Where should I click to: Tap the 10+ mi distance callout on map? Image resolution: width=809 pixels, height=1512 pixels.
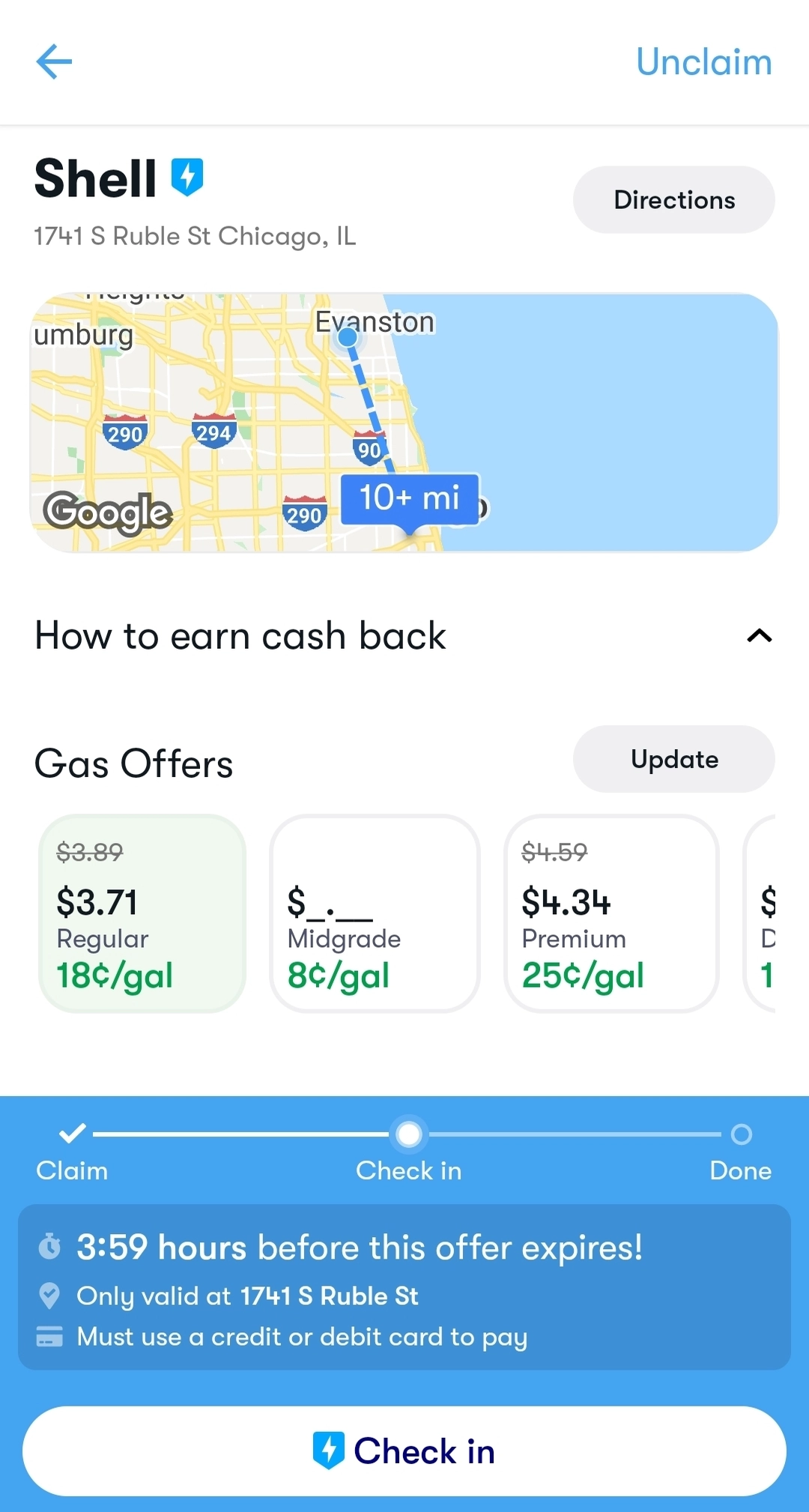(409, 498)
